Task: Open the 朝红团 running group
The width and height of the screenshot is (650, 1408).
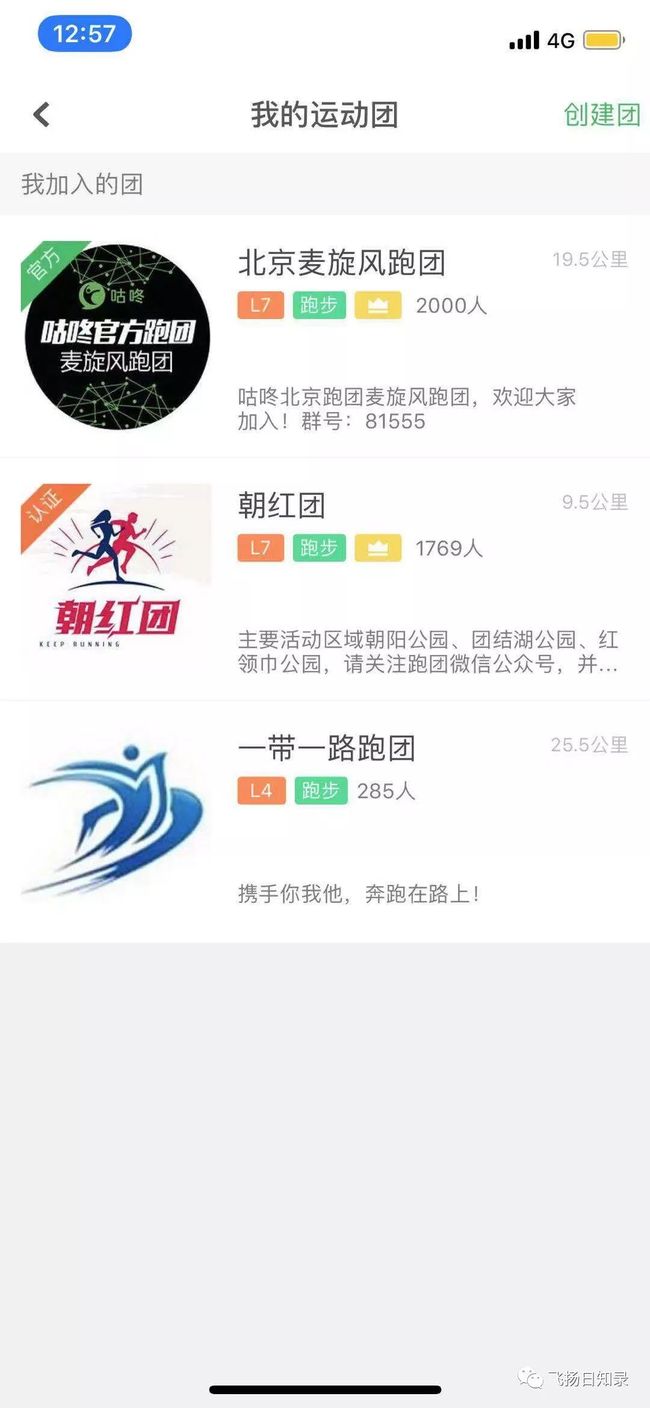Action: click(325, 579)
